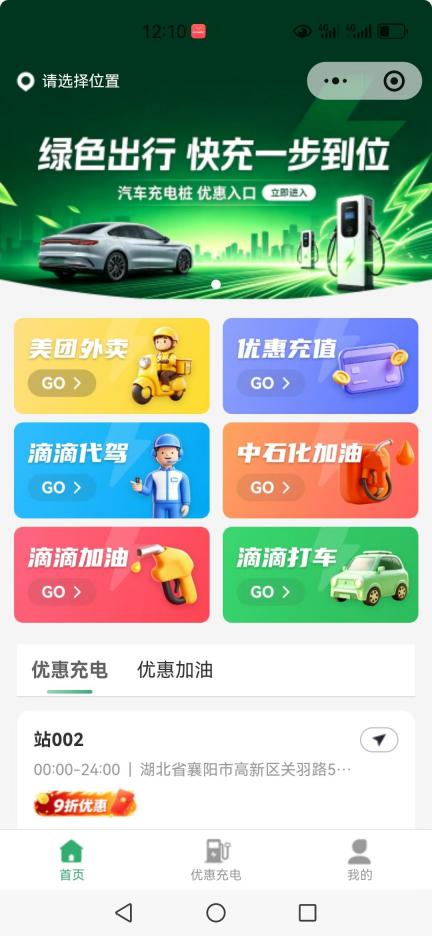This screenshot has width=432, height=936.
Task: Open the 我的 tab
Action: 359,860
